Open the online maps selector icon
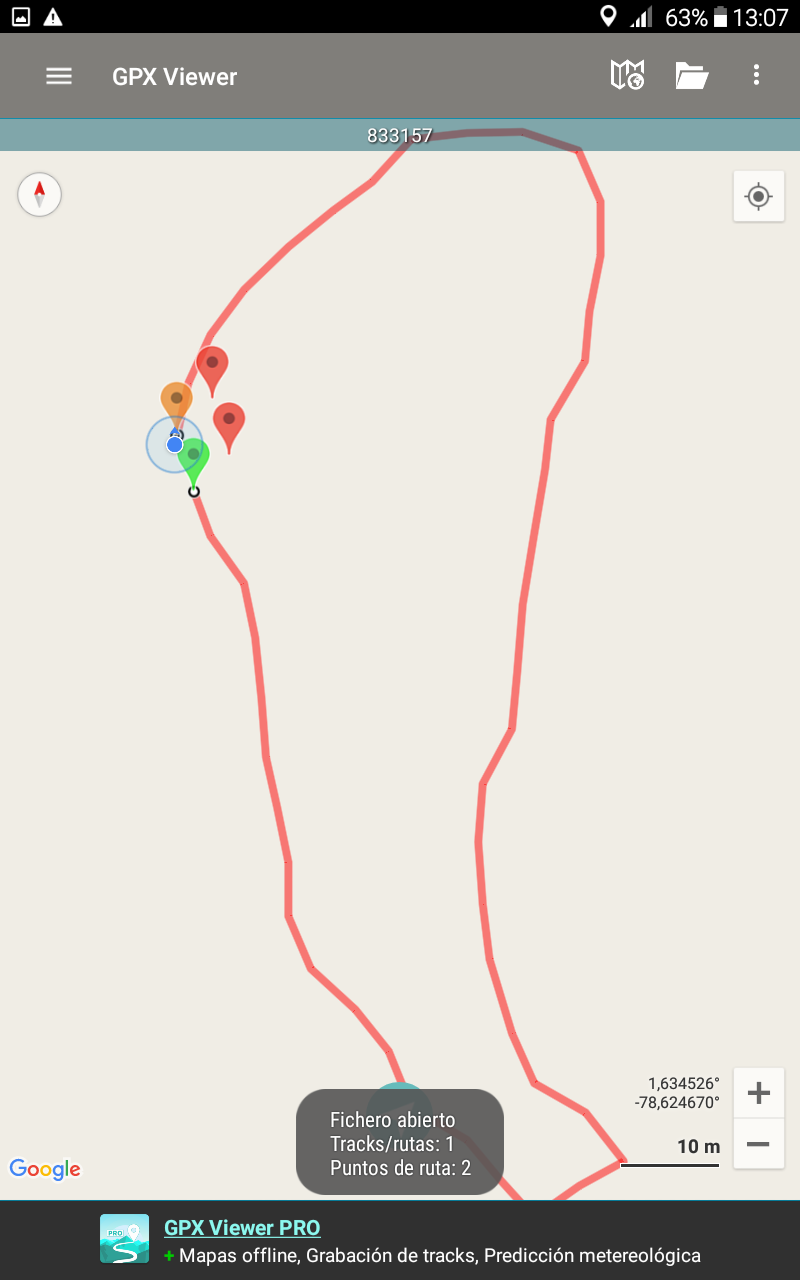The width and height of the screenshot is (800, 1280). pyautogui.click(x=627, y=75)
